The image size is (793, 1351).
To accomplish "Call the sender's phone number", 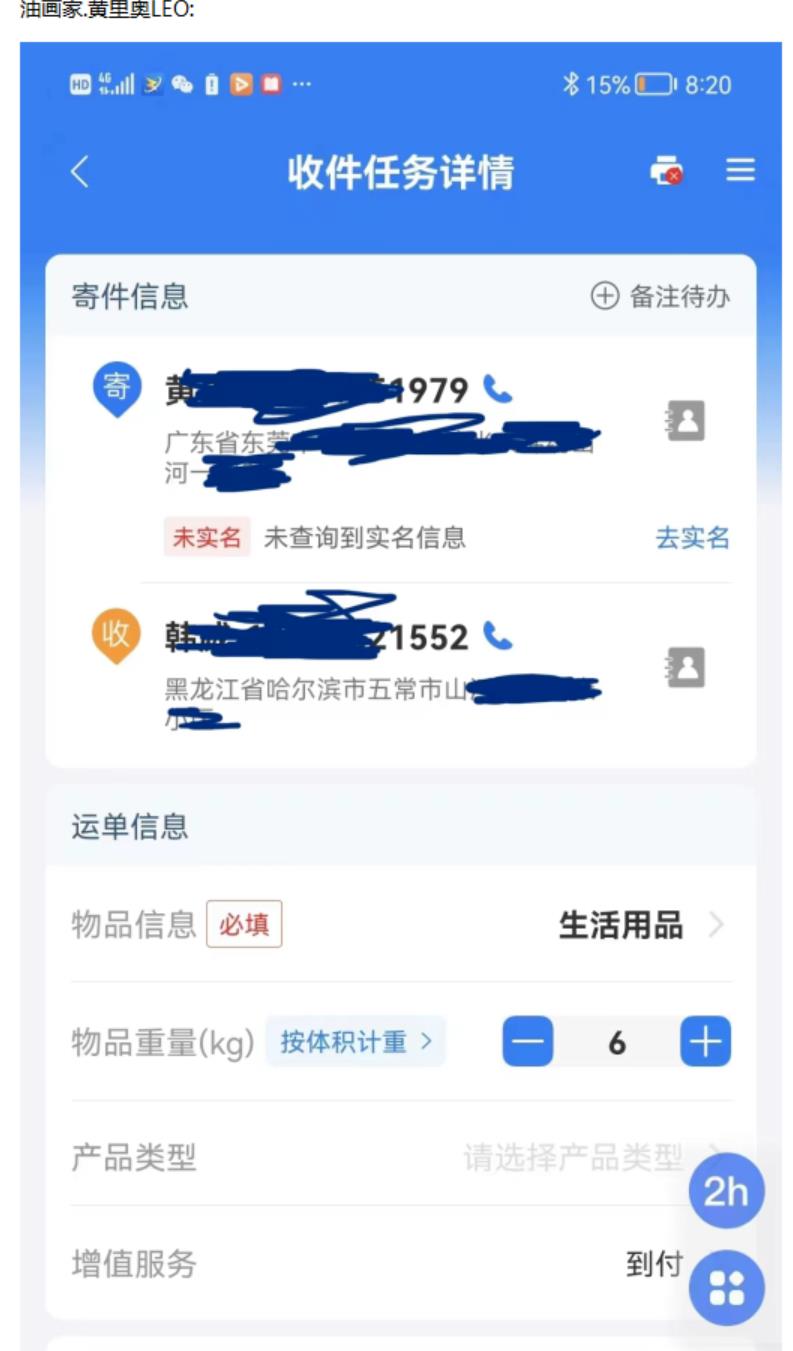I will (x=497, y=388).
